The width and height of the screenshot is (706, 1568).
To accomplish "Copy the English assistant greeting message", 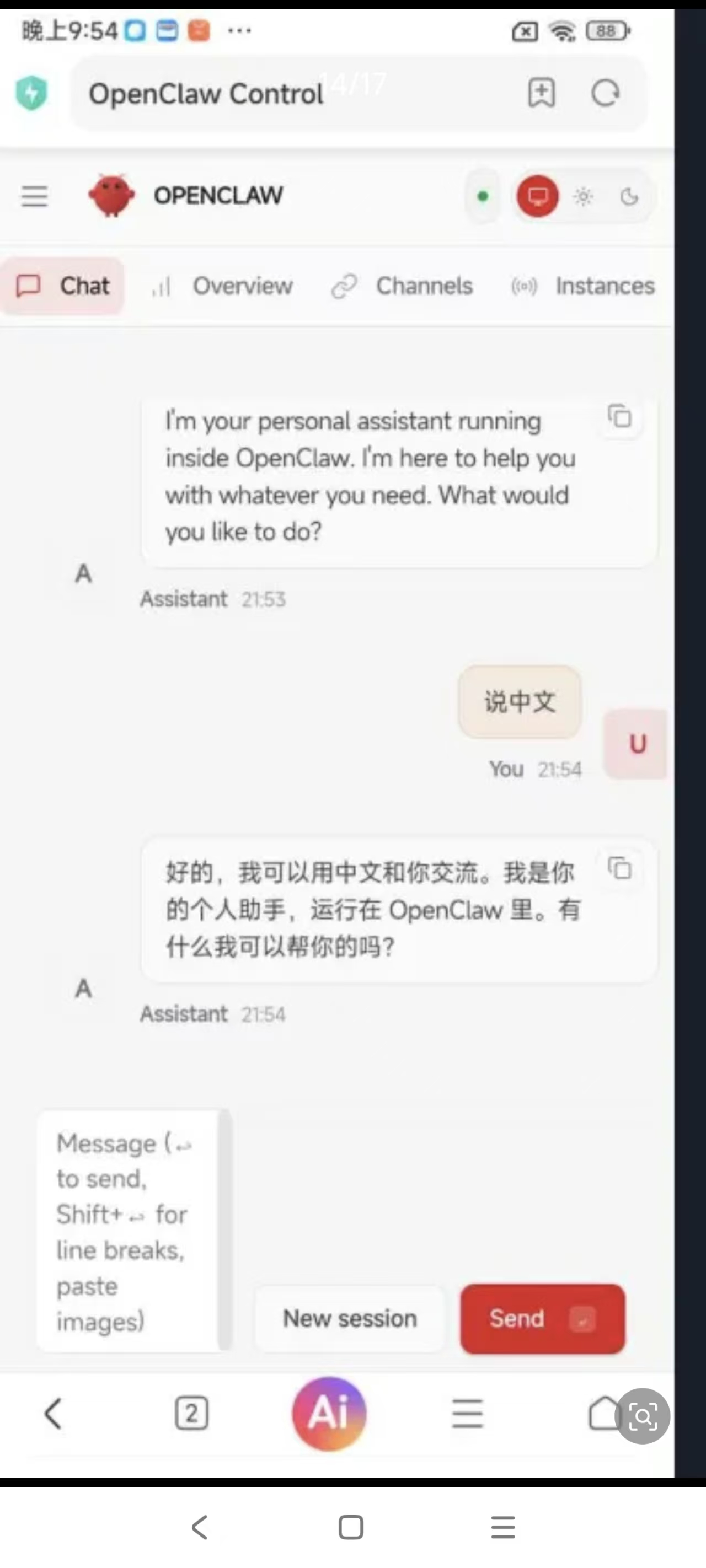I will point(620,418).
